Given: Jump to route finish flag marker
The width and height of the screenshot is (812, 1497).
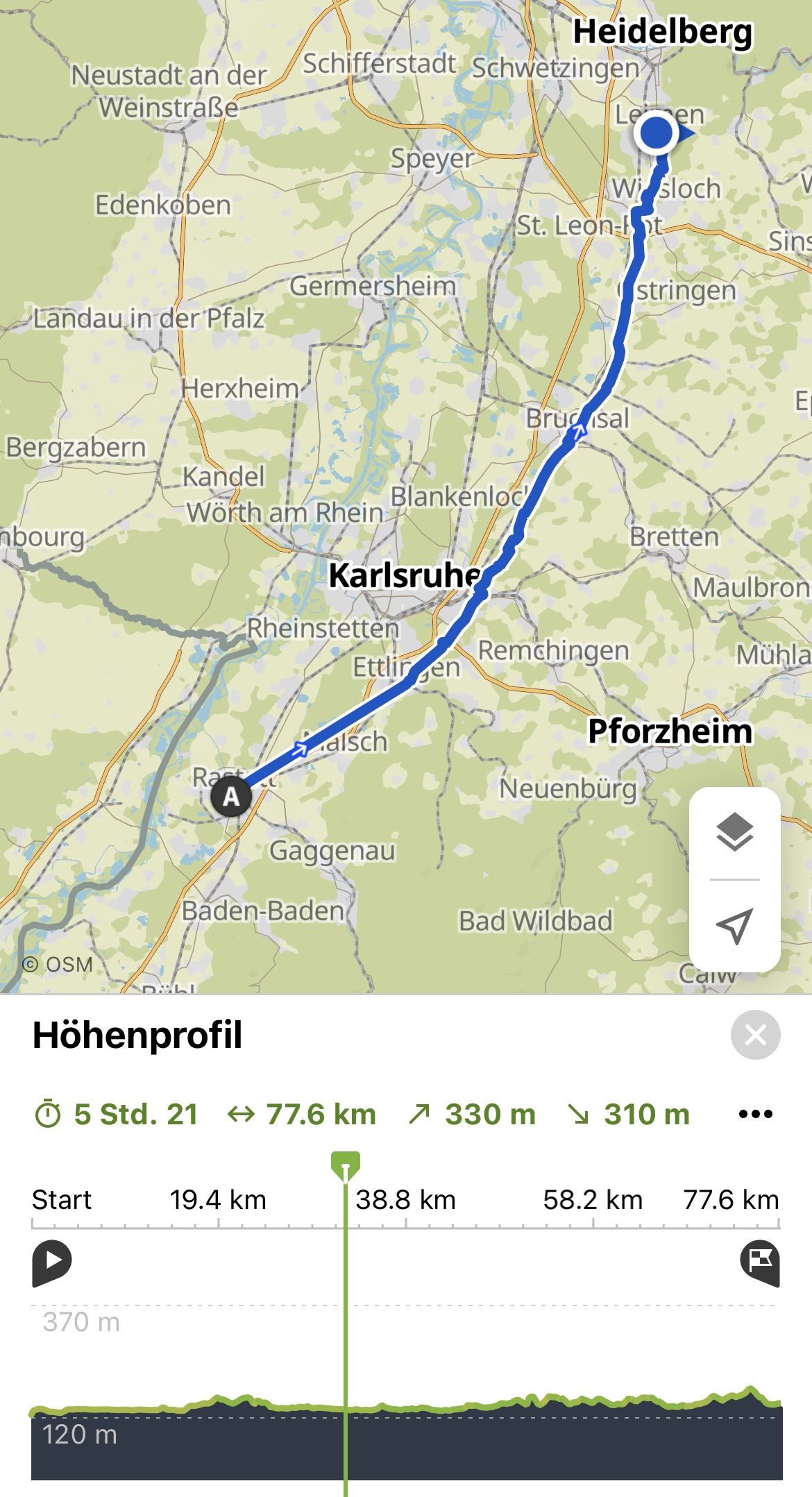Looking at the screenshot, I should click(760, 1262).
